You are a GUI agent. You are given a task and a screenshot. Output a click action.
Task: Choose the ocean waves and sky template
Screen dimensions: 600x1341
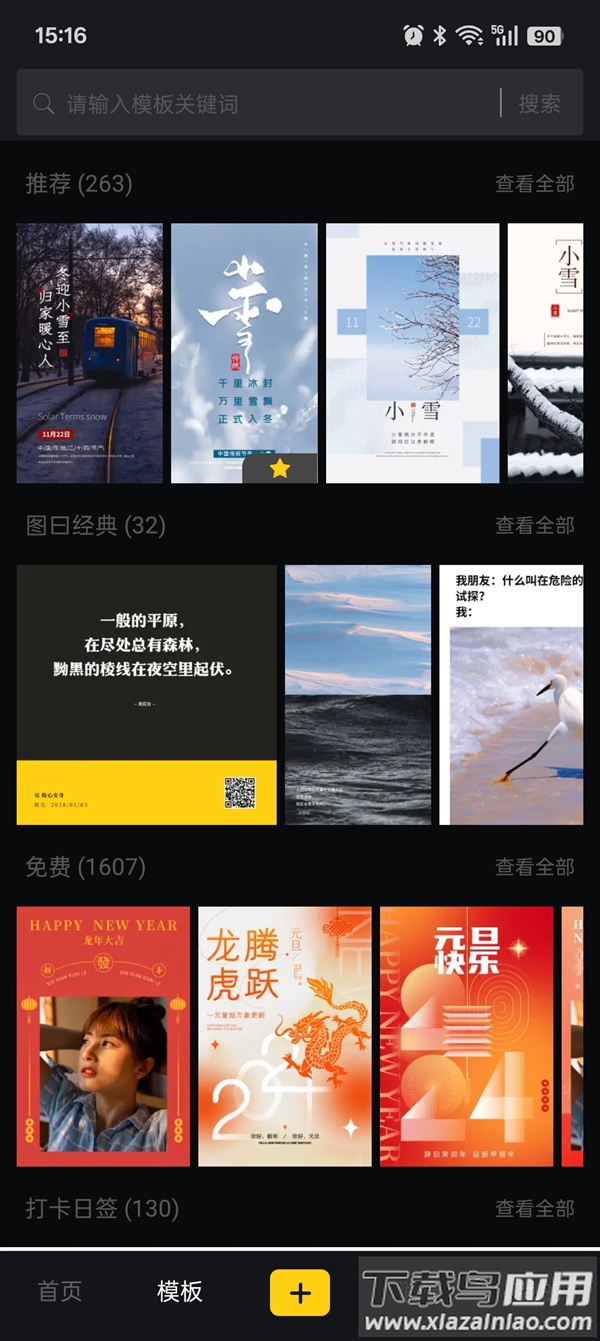tap(358, 694)
